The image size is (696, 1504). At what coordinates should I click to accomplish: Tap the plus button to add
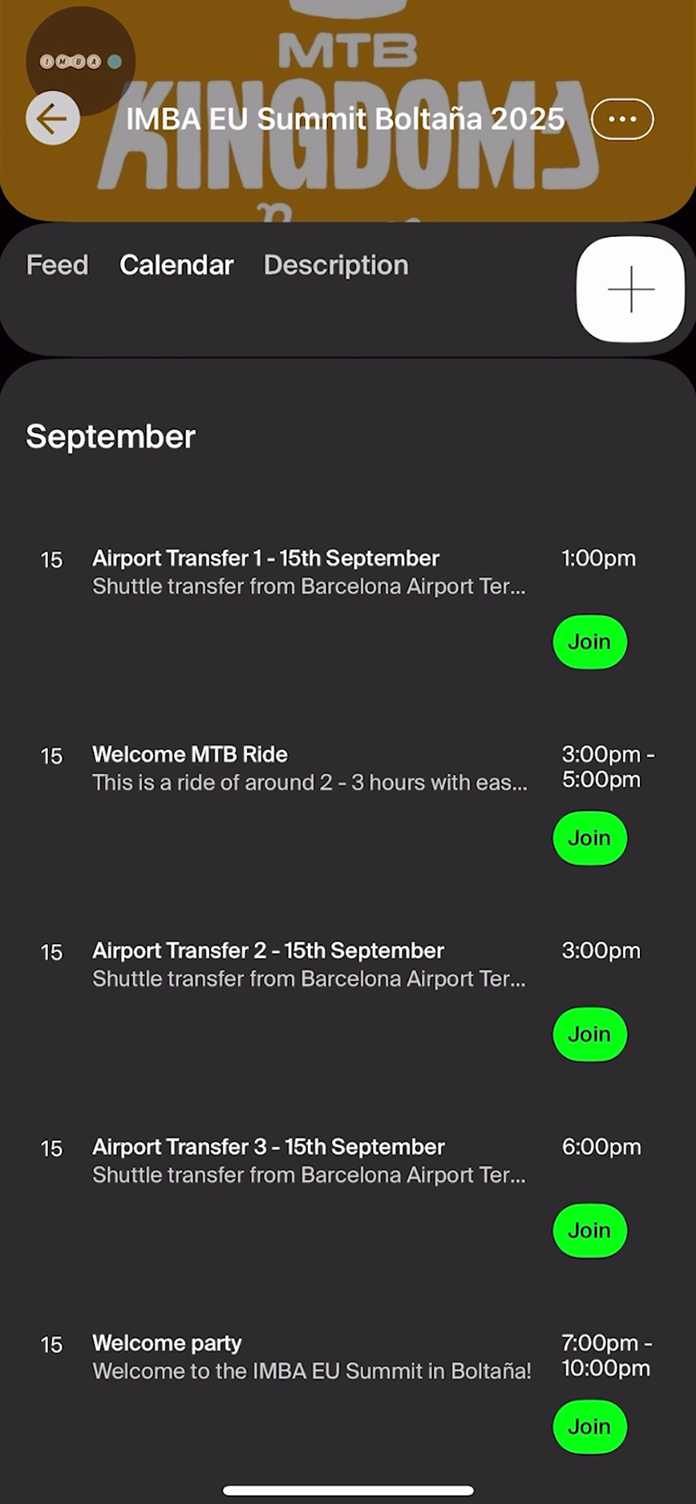pos(631,290)
